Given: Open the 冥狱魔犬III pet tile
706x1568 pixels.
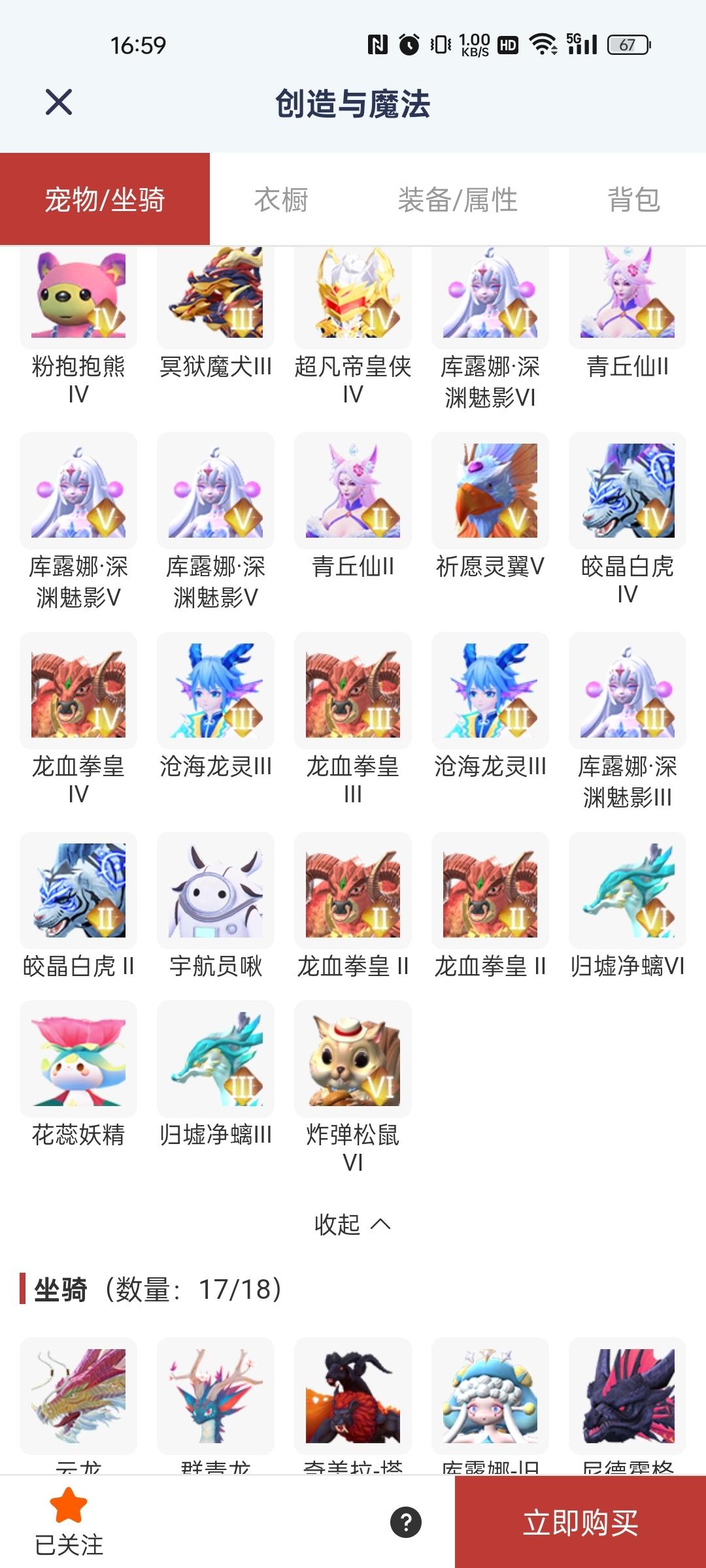Looking at the screenshot, I should point(216,297).
